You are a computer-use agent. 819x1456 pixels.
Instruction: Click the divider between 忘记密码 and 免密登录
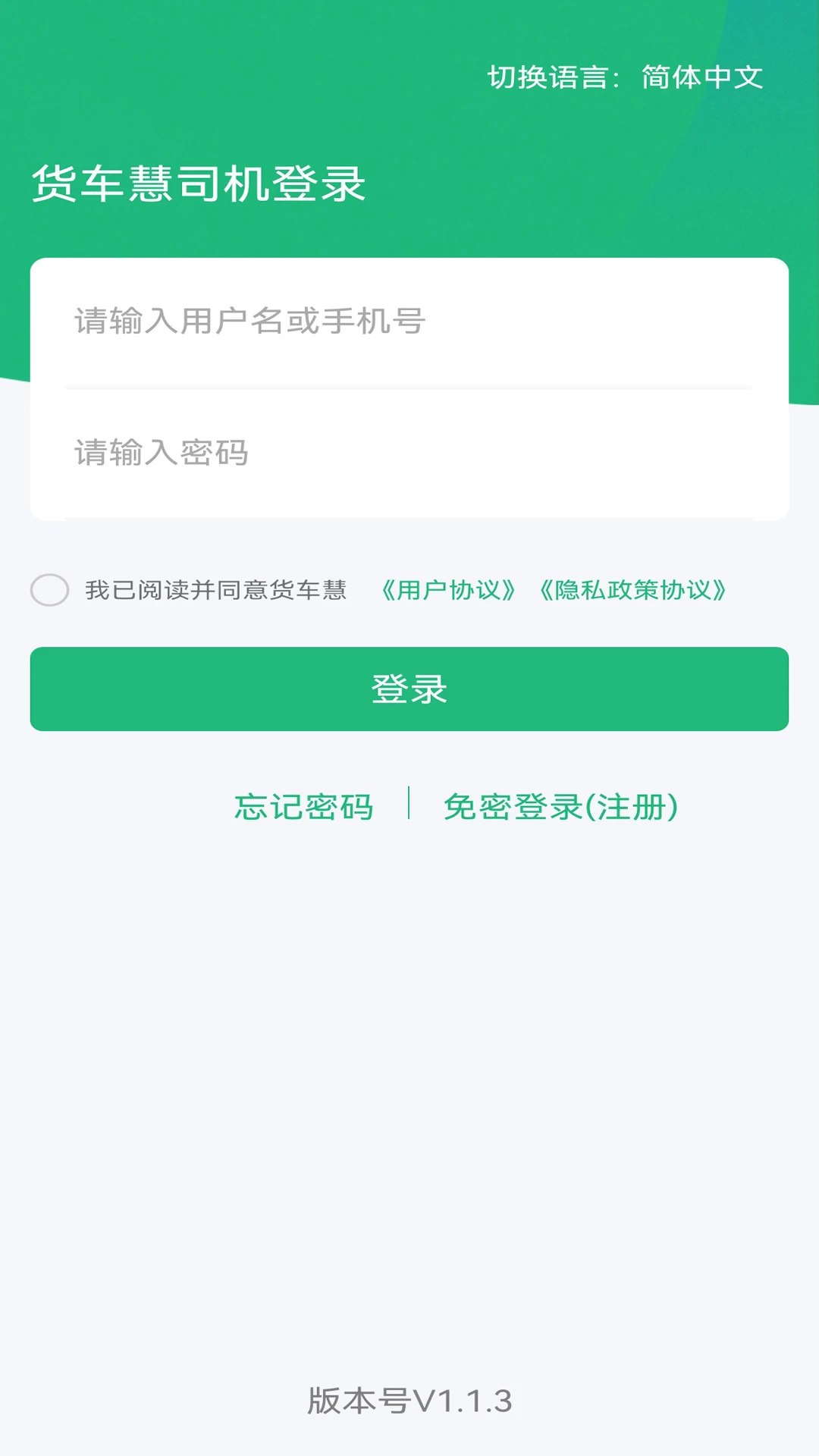click(410, 807)
